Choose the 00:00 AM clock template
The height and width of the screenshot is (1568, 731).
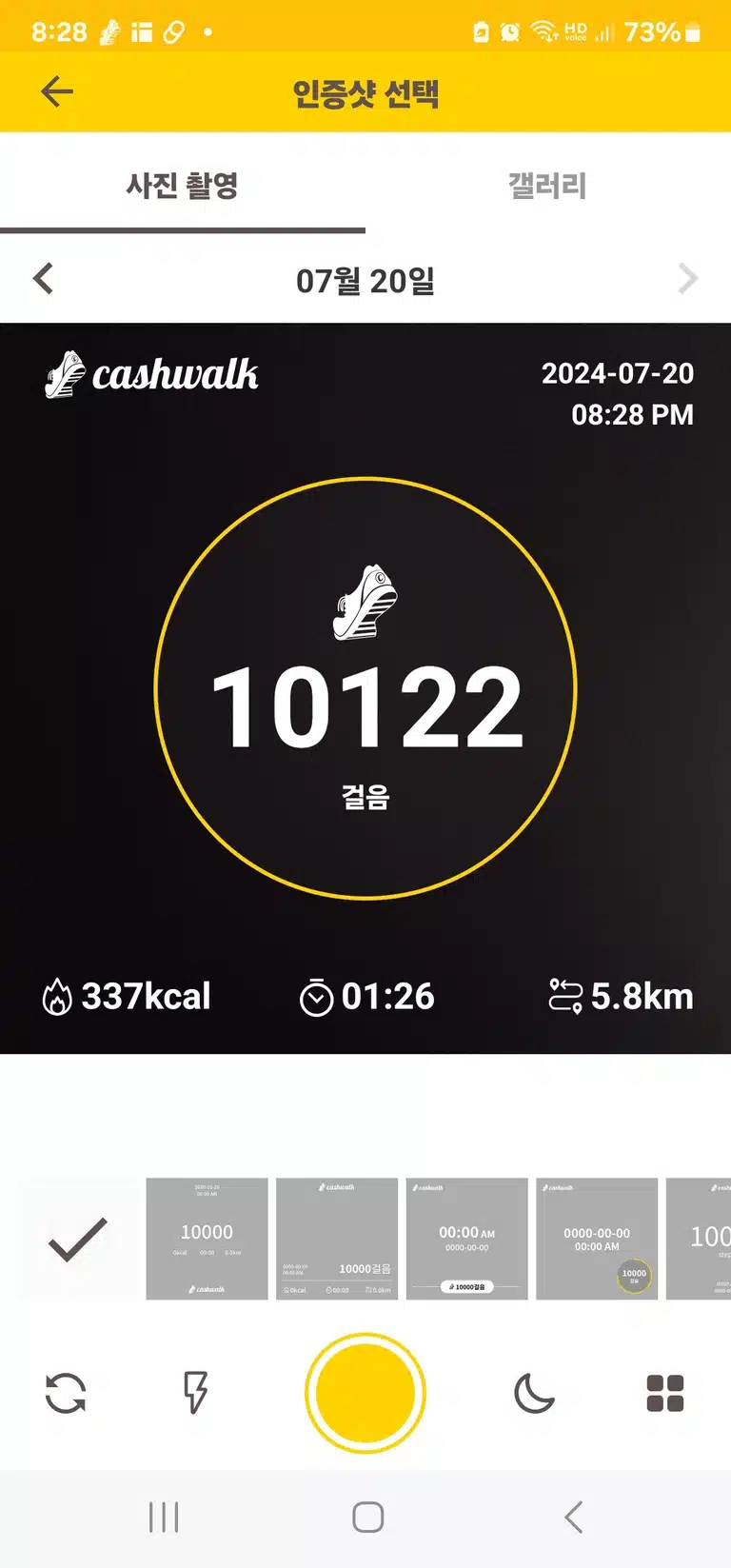coord(467,1239)
